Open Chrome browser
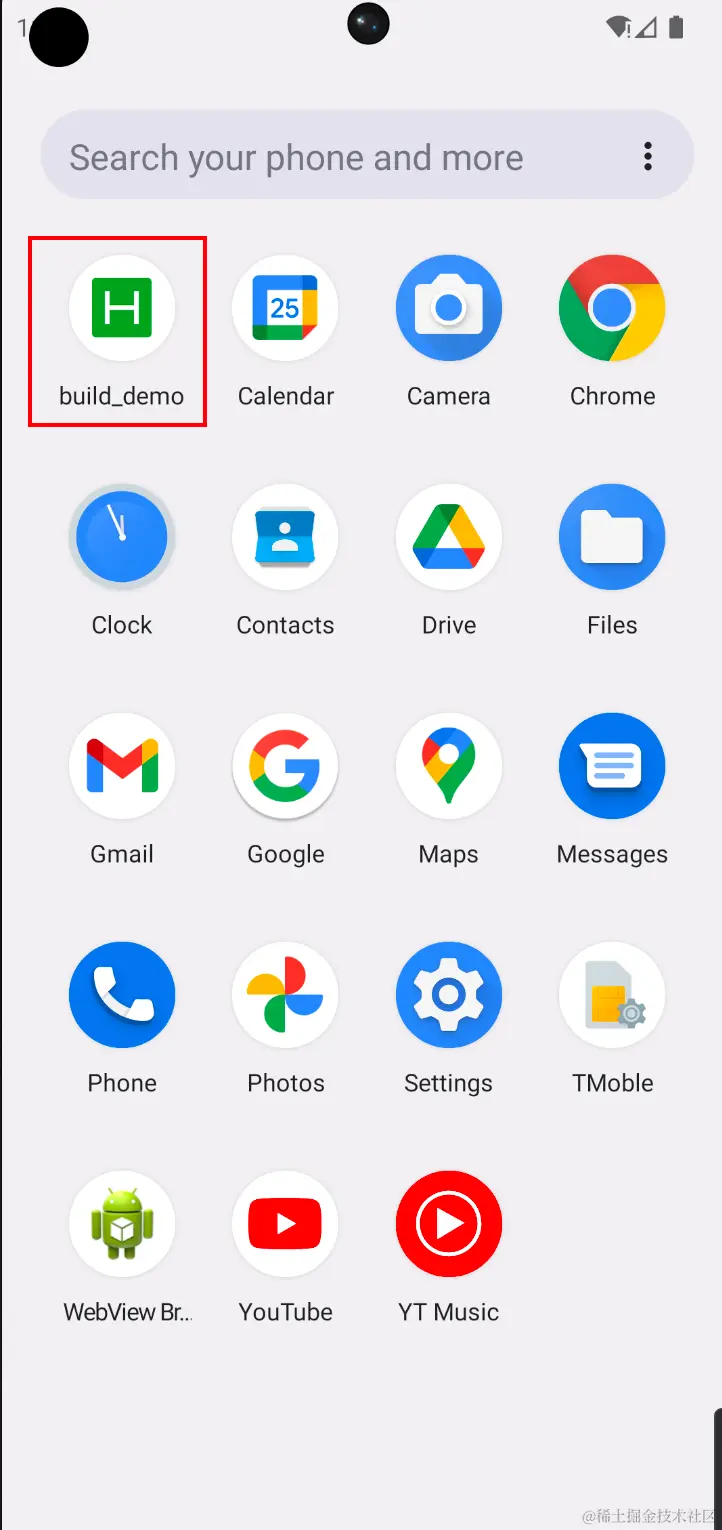This screenshot has width=722, height=1530. coord(612,308)
